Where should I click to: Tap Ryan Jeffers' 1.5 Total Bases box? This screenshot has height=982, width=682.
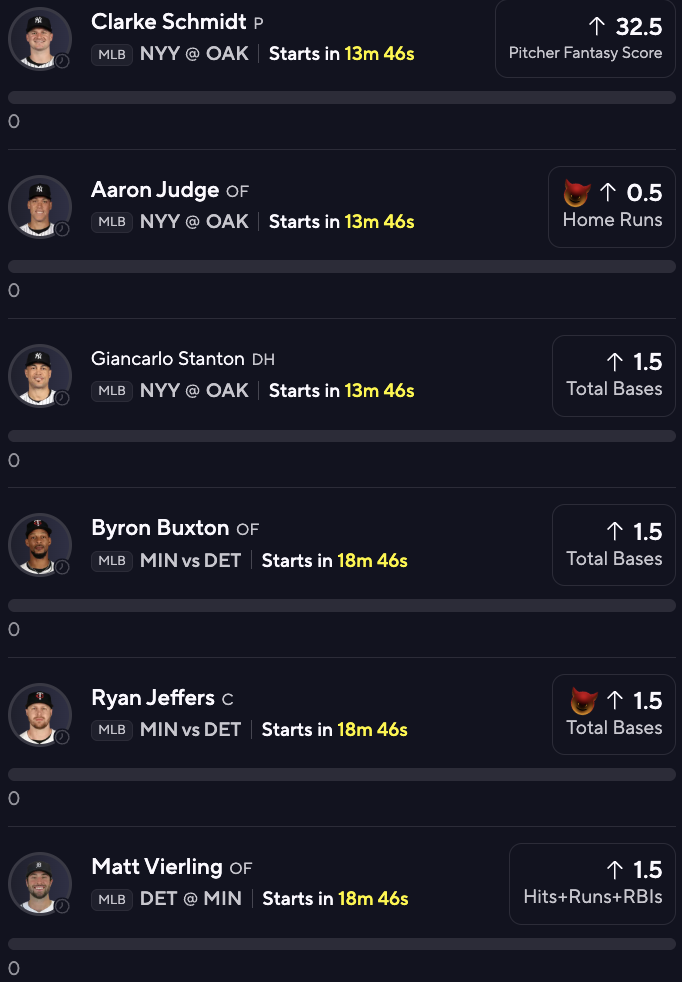pos(613,714)
